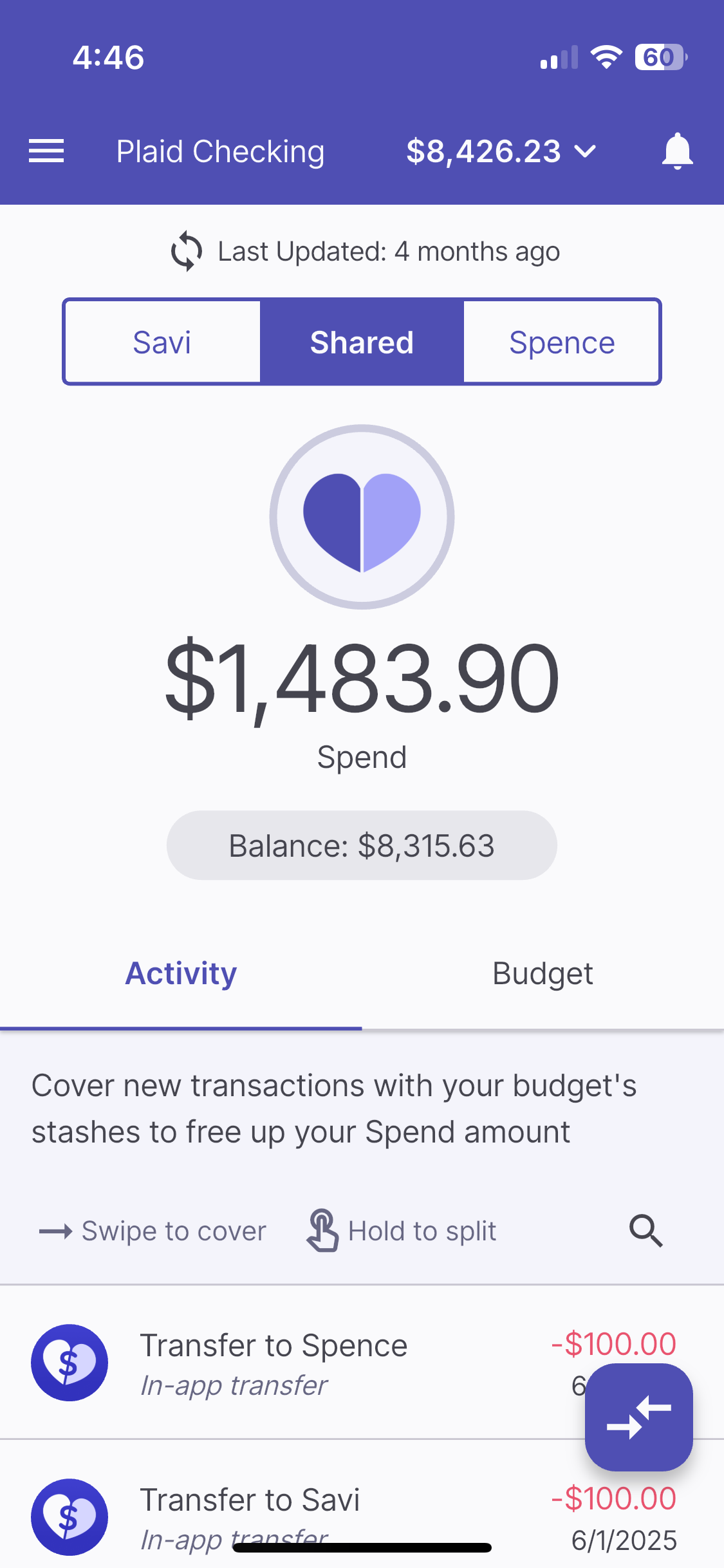Switch to the Savi segment
This screenshot has height=1568, width=724.
coord(162,342)
